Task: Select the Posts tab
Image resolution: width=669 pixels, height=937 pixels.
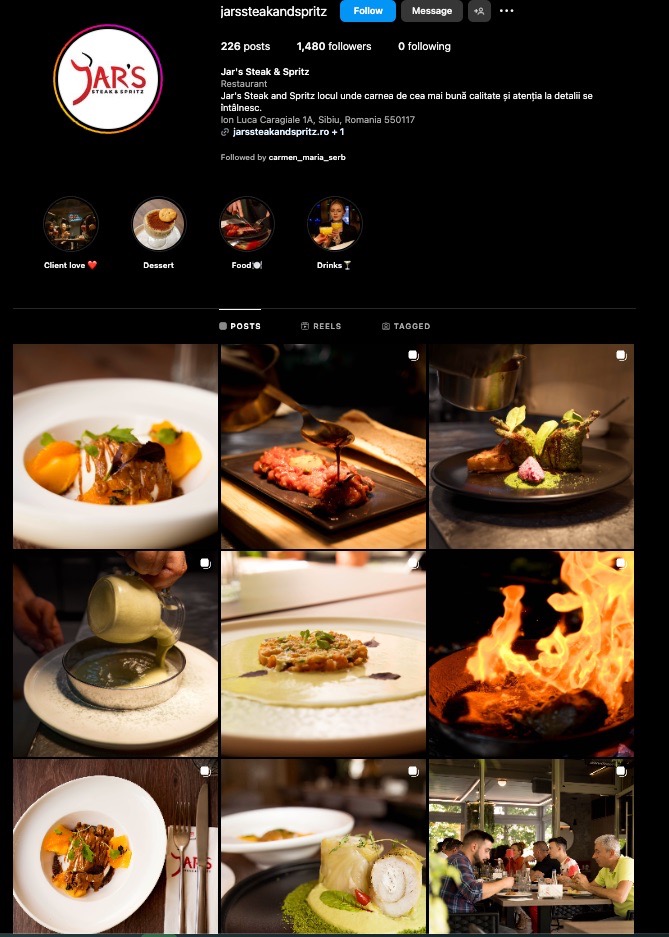Action: (240, 326)
